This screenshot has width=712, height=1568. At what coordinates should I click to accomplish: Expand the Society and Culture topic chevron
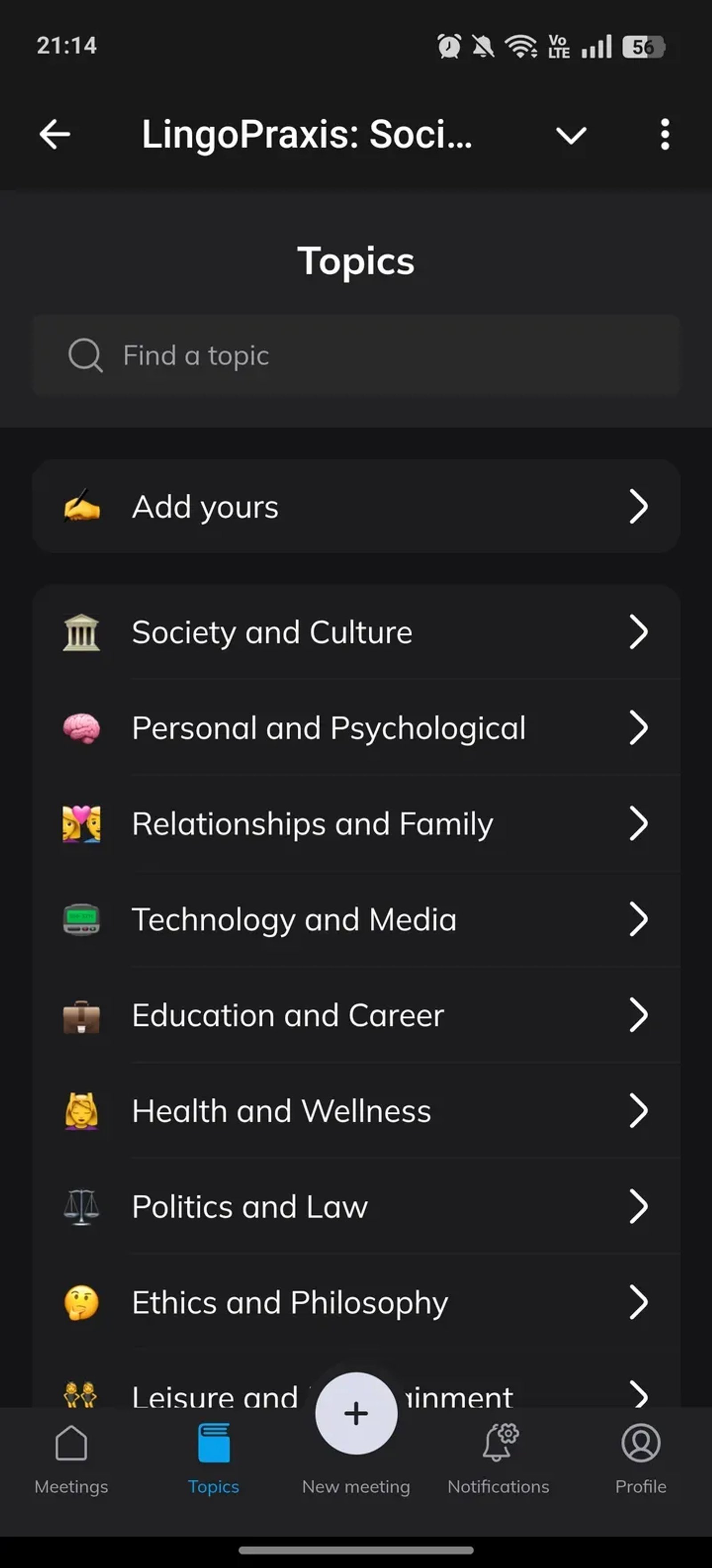pyautogui.click(x=639, y=633)
